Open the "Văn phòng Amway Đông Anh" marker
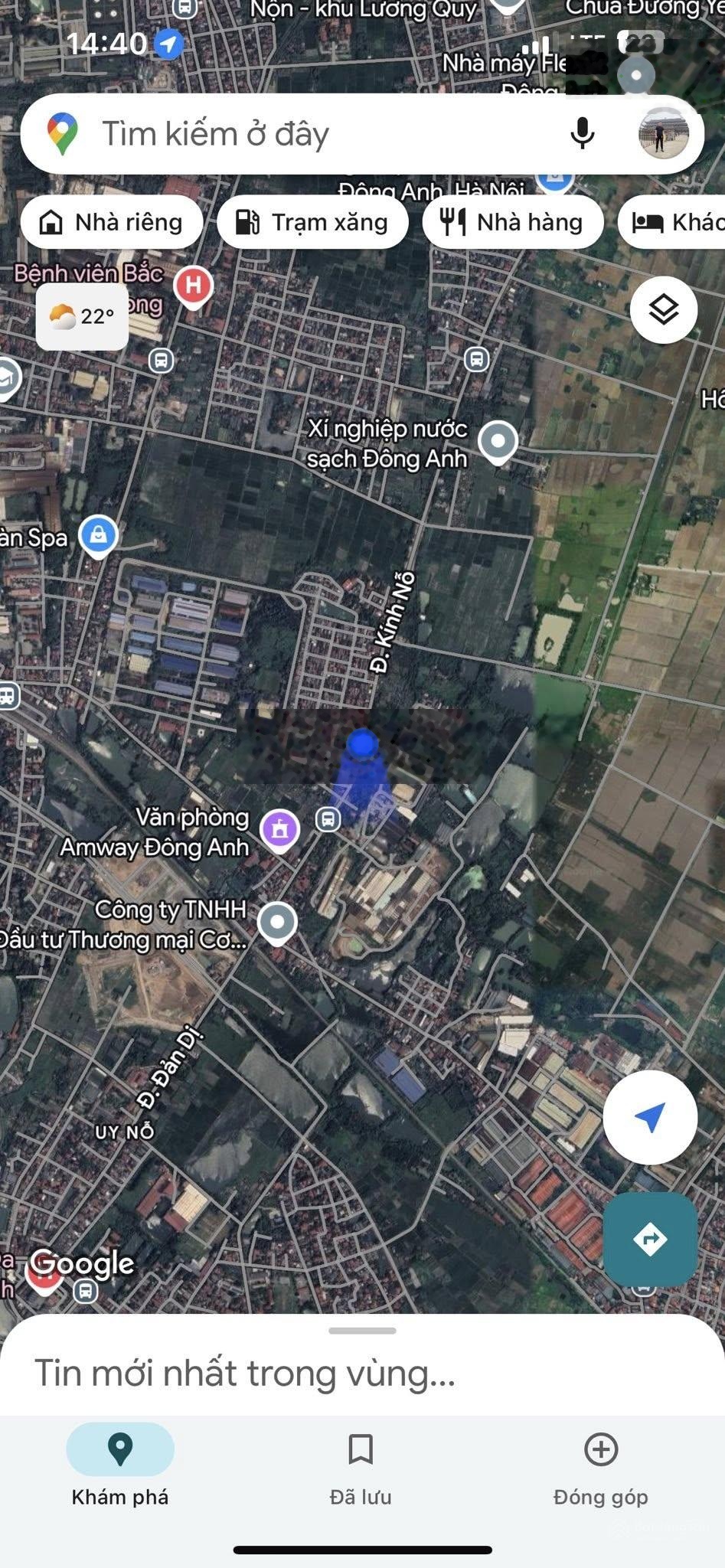The height and width of the screenshot is (1568, 725). (x=279, y=829)
